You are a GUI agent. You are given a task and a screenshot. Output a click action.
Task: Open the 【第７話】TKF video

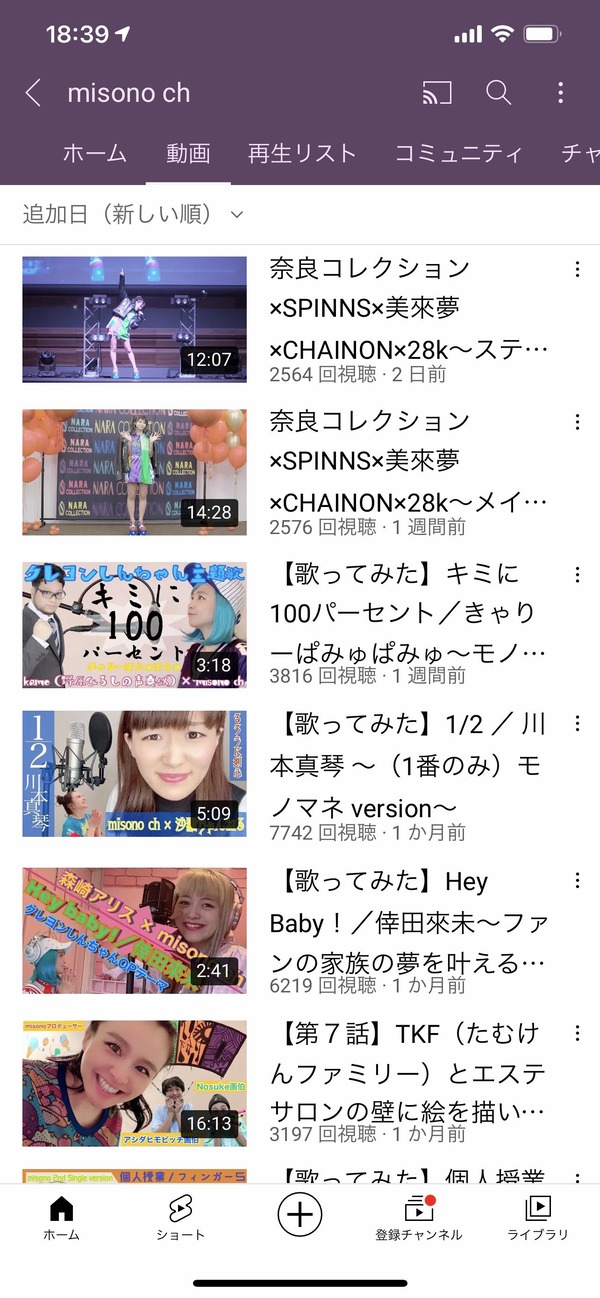pyautogui.click(x=134, y=1083)
